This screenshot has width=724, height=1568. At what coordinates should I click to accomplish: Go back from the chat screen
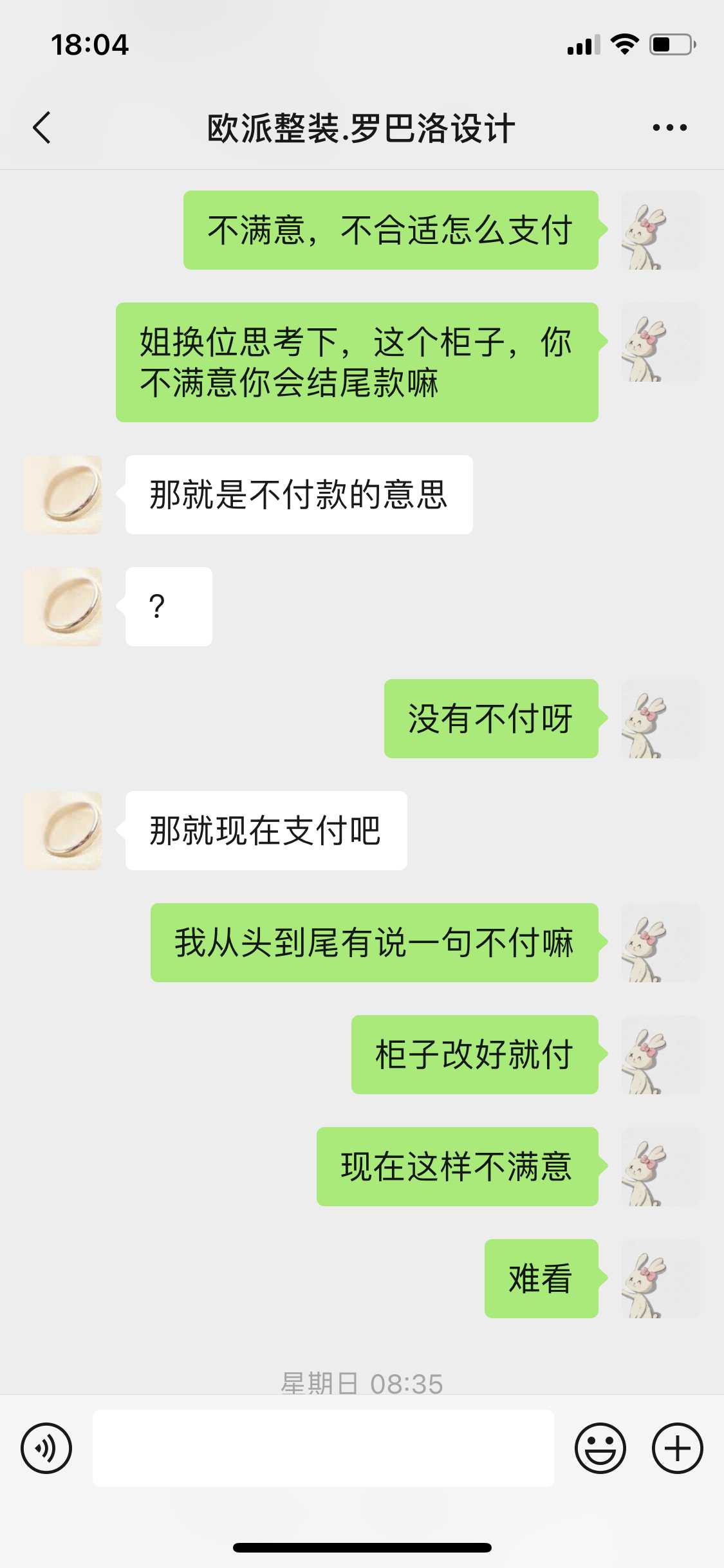point(42,127)
